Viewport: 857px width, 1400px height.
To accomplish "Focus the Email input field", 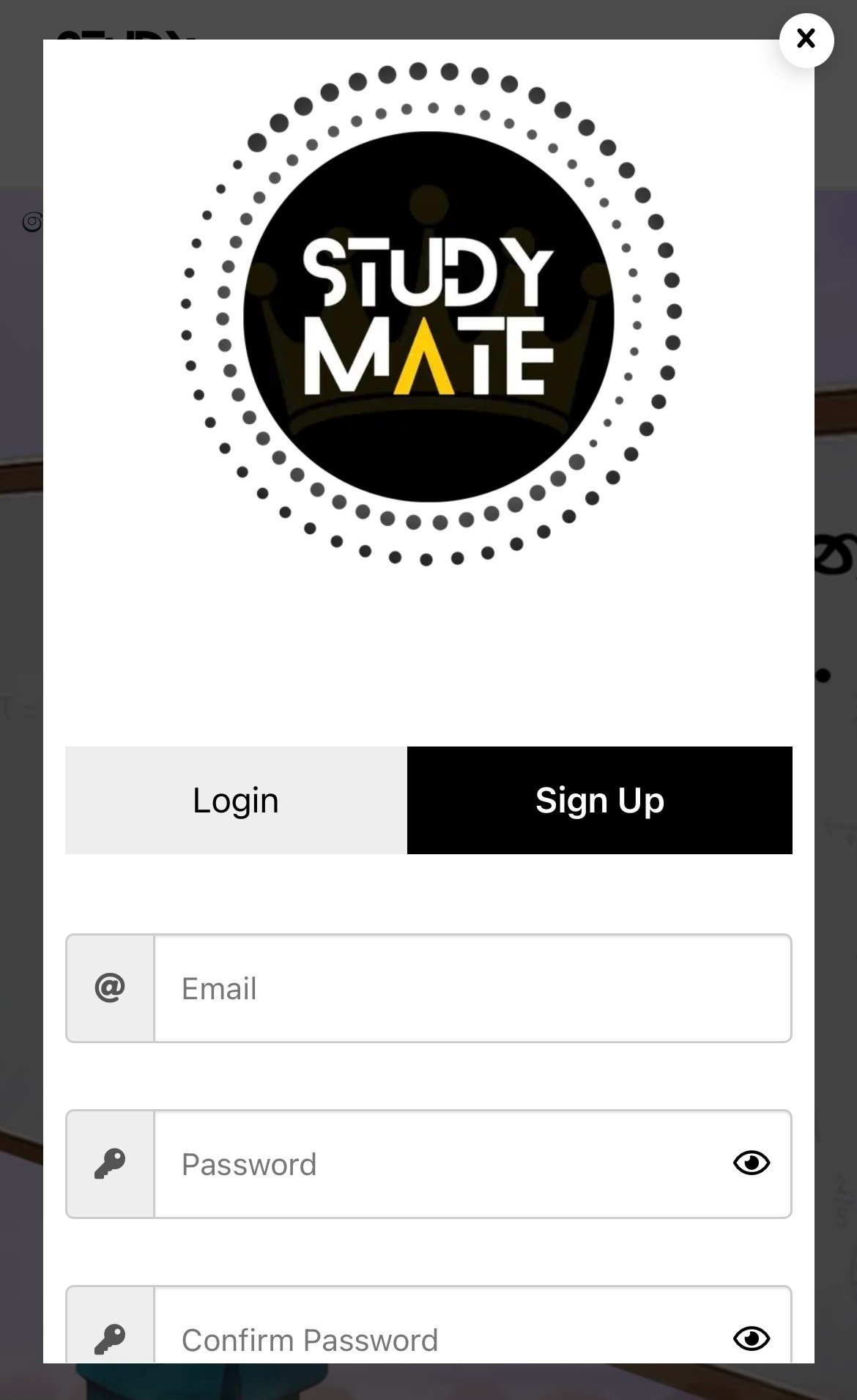I will [x=472, y=988].
